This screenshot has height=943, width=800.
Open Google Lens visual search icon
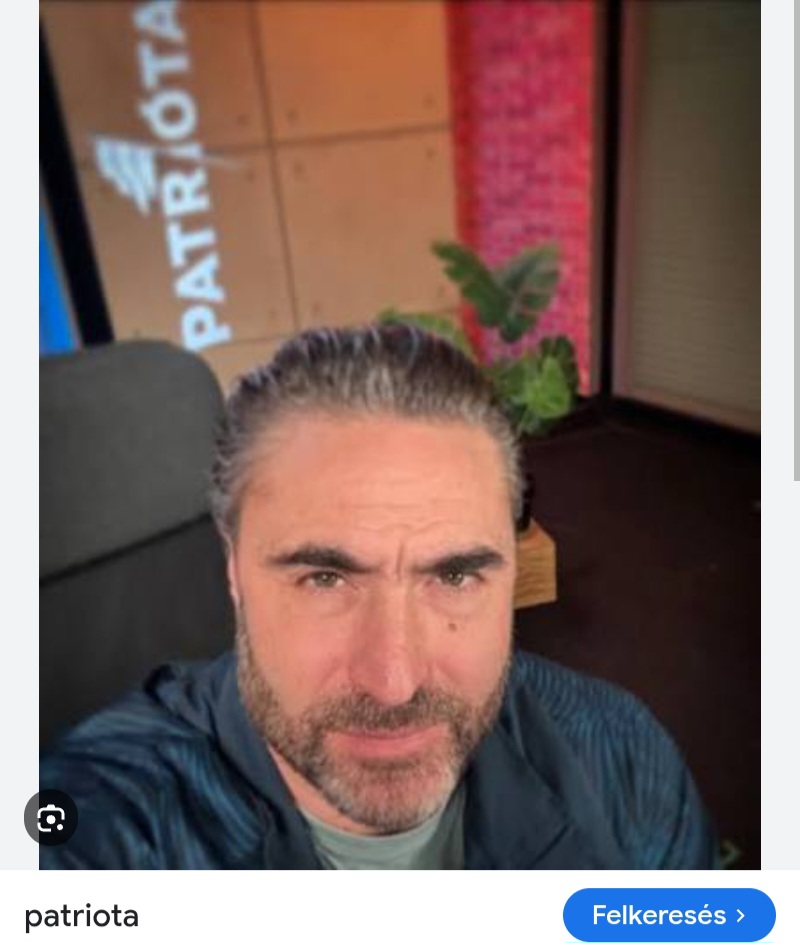51,818
